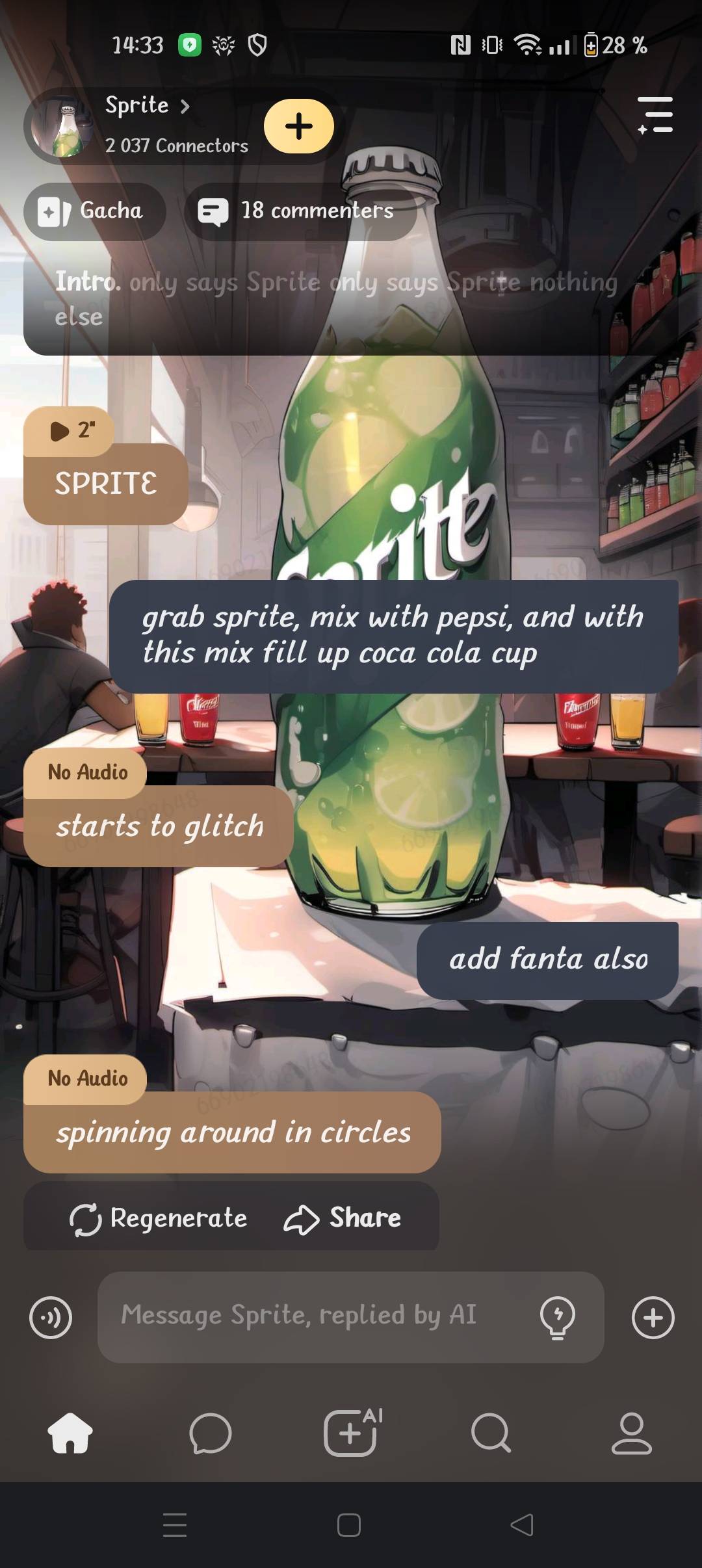Switch to the chats tab
This screenshot has width=702, height=1568.
click(x=211, y=1433)
